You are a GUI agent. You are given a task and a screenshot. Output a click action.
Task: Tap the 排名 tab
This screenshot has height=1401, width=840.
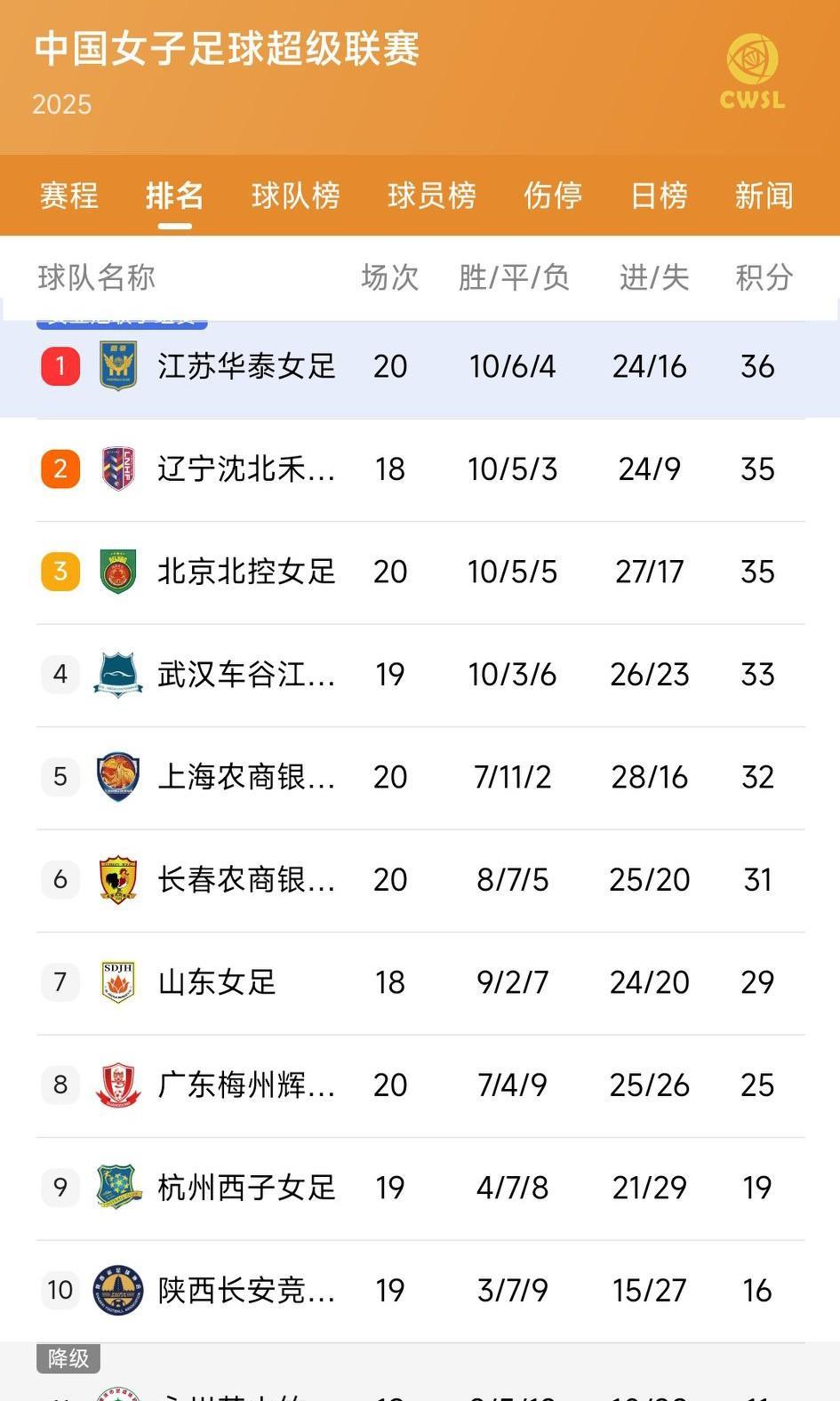(x=175, y=196)
